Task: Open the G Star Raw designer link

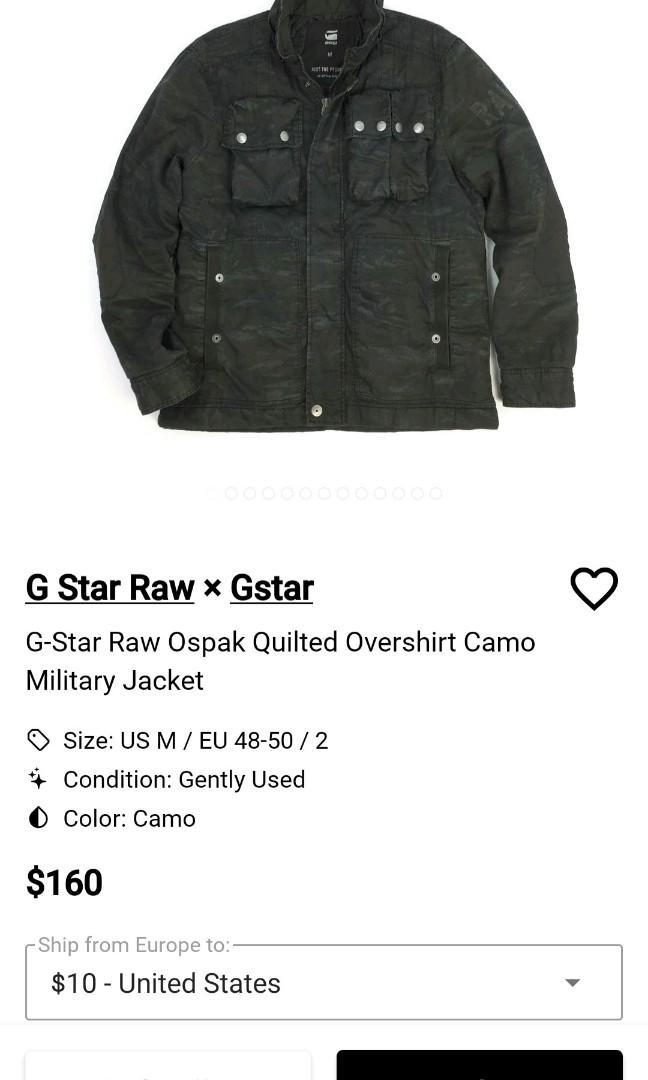Action: pos(110,588)
